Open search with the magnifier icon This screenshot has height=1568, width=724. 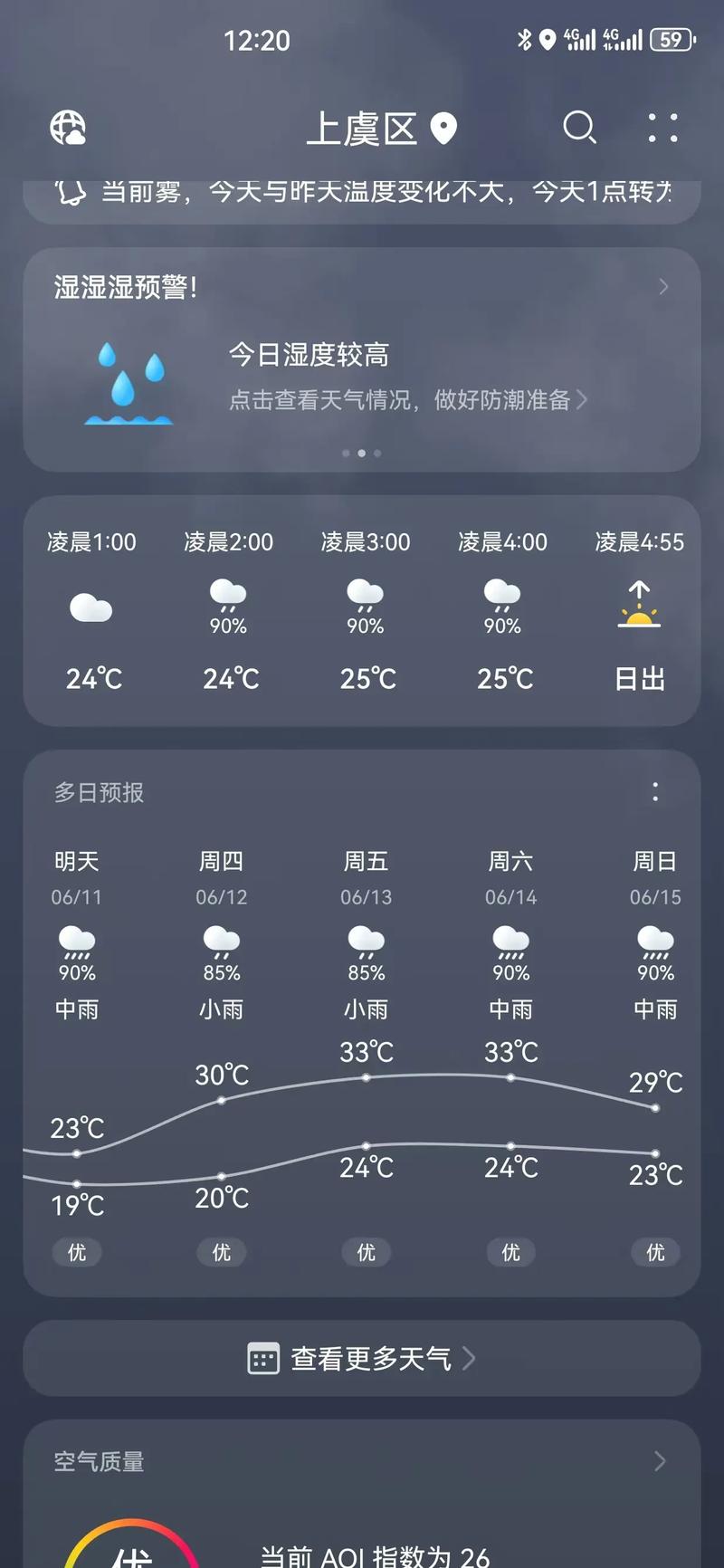579,128
